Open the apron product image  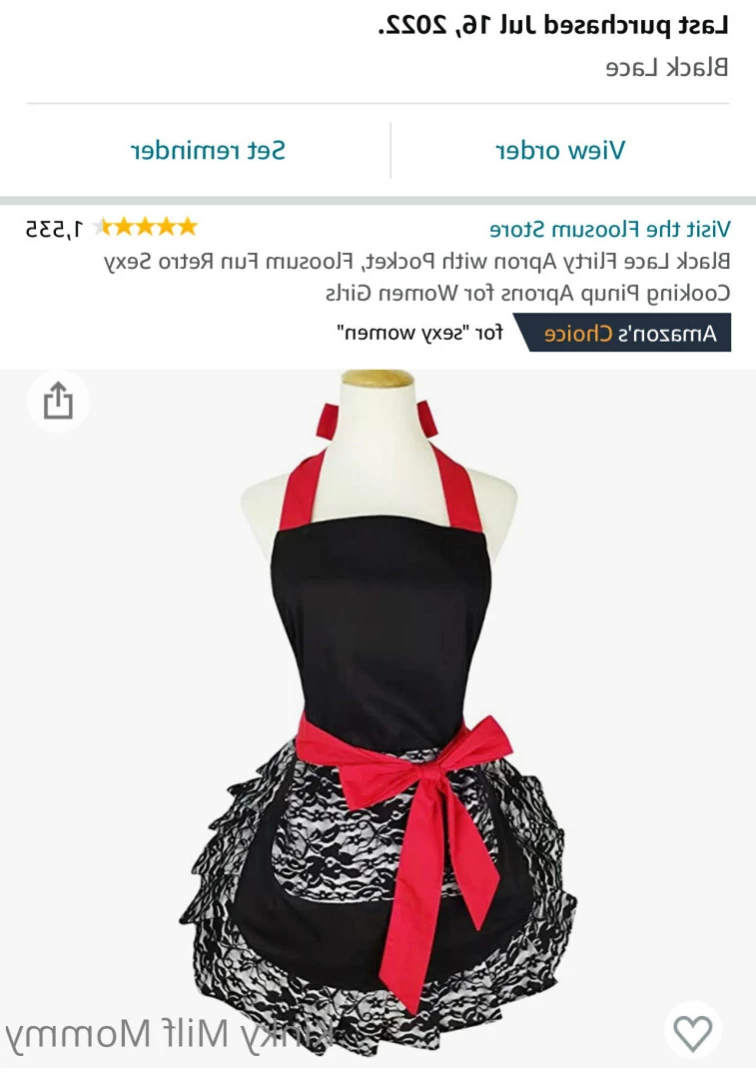pyautogui.click(x=378, y=690)
